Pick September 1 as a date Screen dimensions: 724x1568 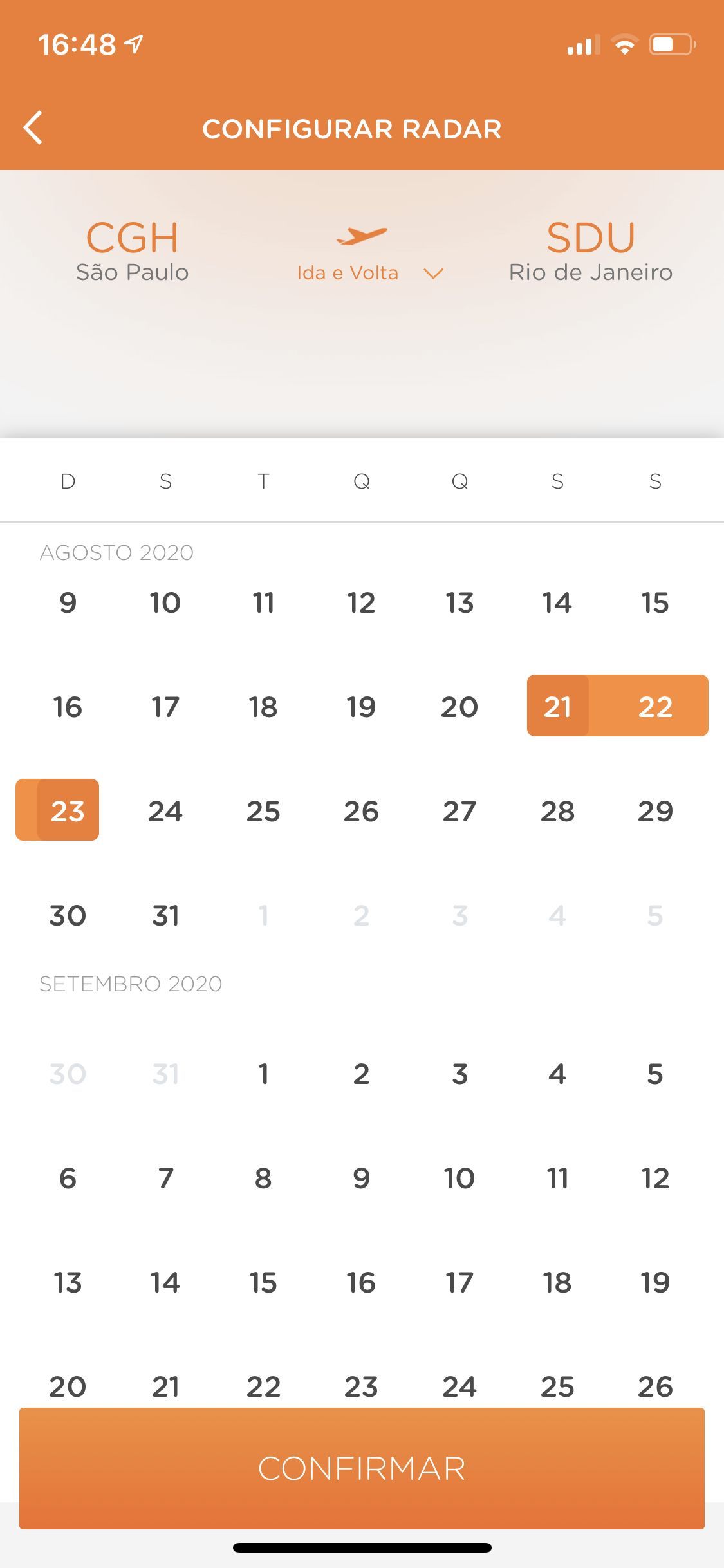coord(263,1074)
